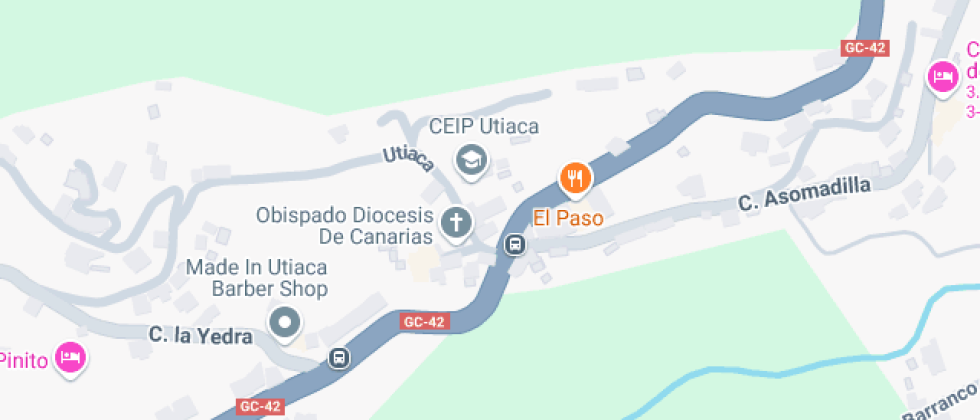Select the CEIP Utiaca school pin
The image size is (980, 420).
[x=472, y=162]
